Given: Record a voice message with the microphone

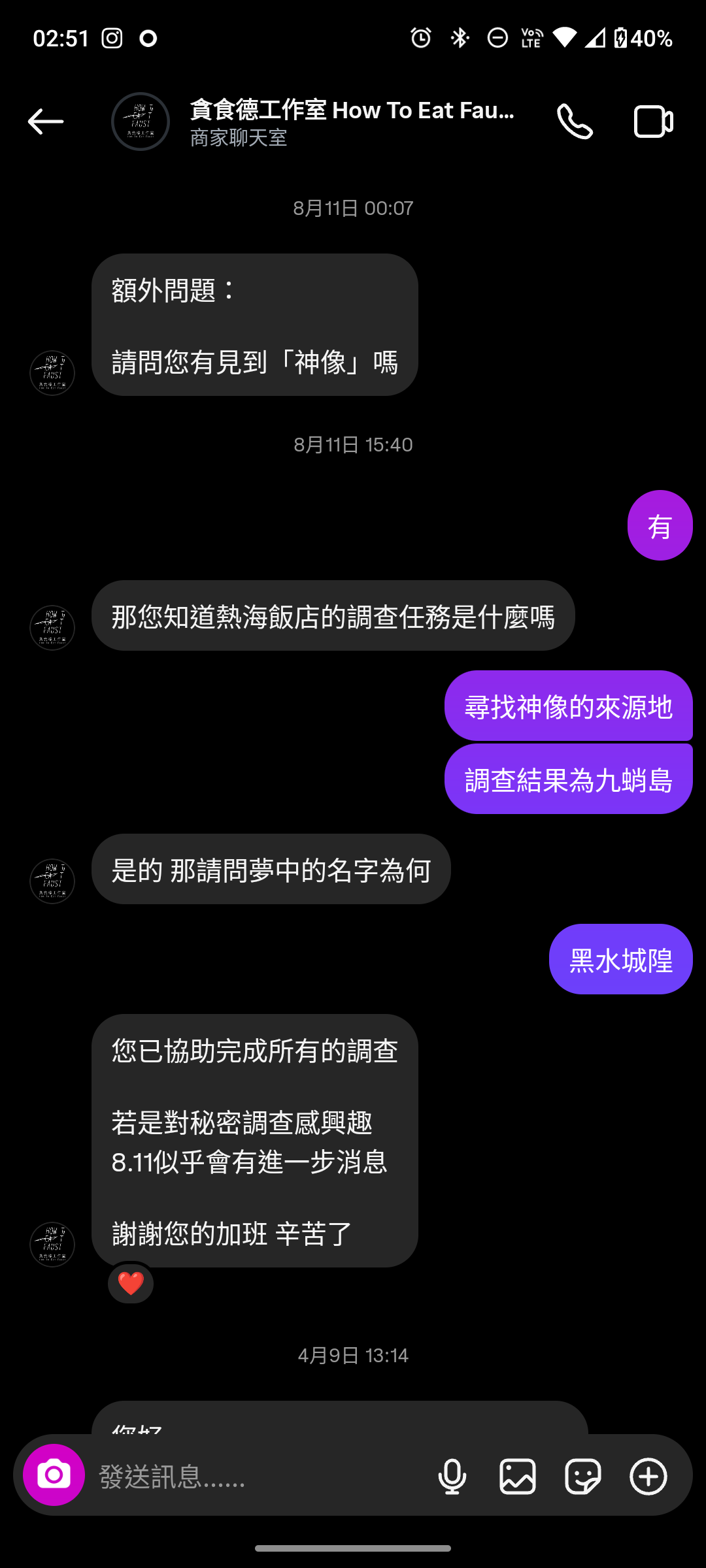Looking at the screenshot, I should (x=452, y=1476).
